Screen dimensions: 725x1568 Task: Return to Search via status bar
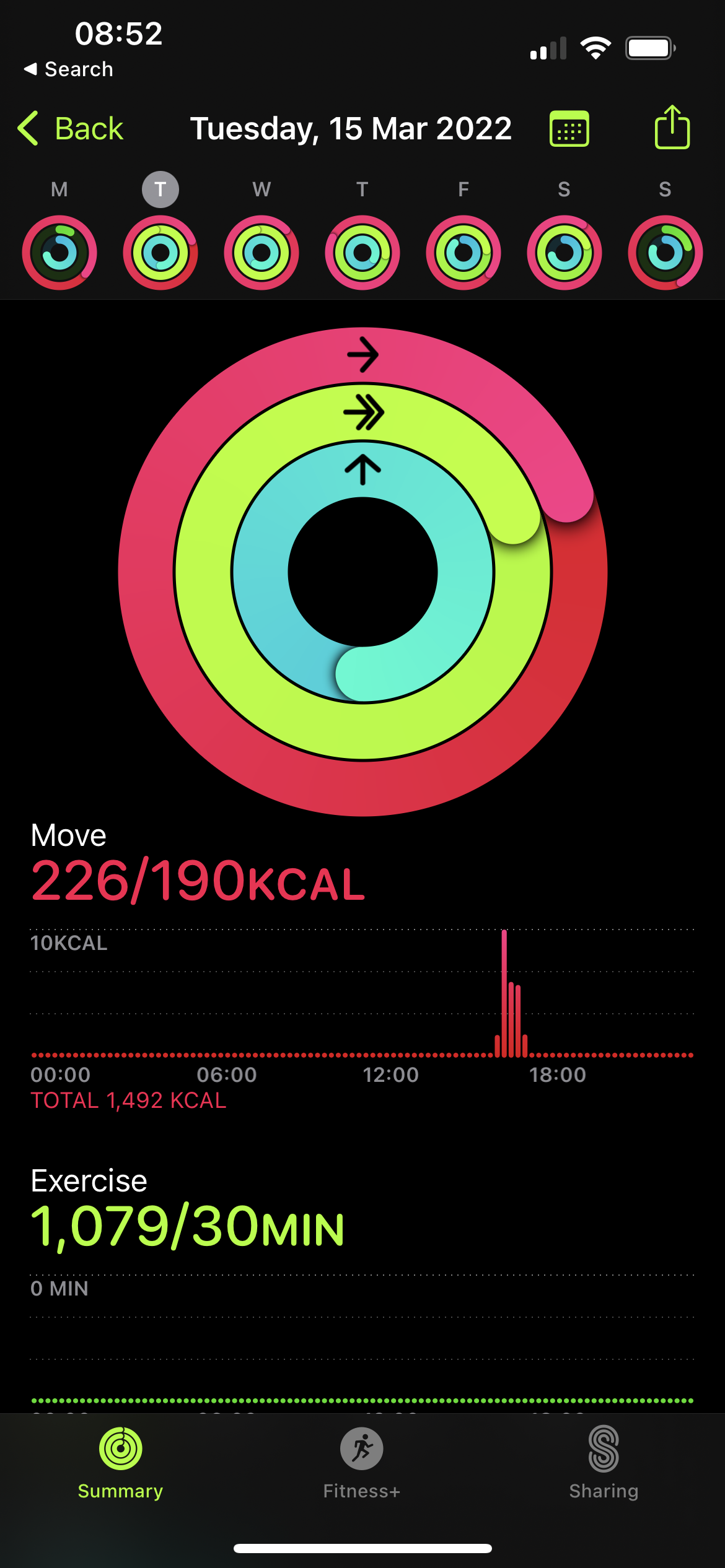tap(69, 69)
